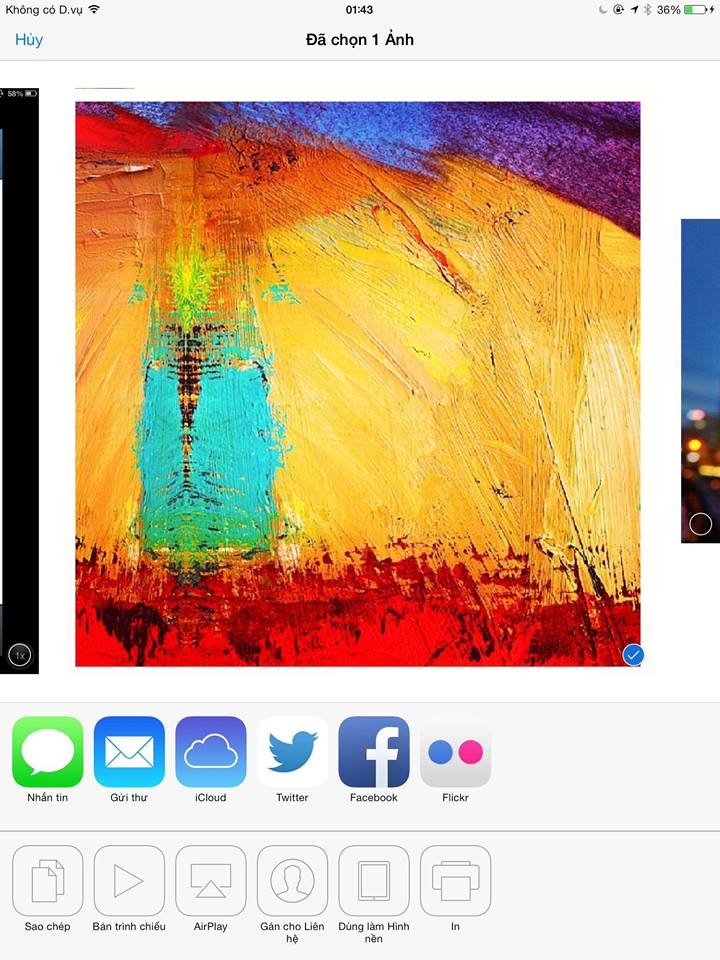Post the photo on Twitter
The height and width of the screenshot is (960, 720).
tap(292, 752)
